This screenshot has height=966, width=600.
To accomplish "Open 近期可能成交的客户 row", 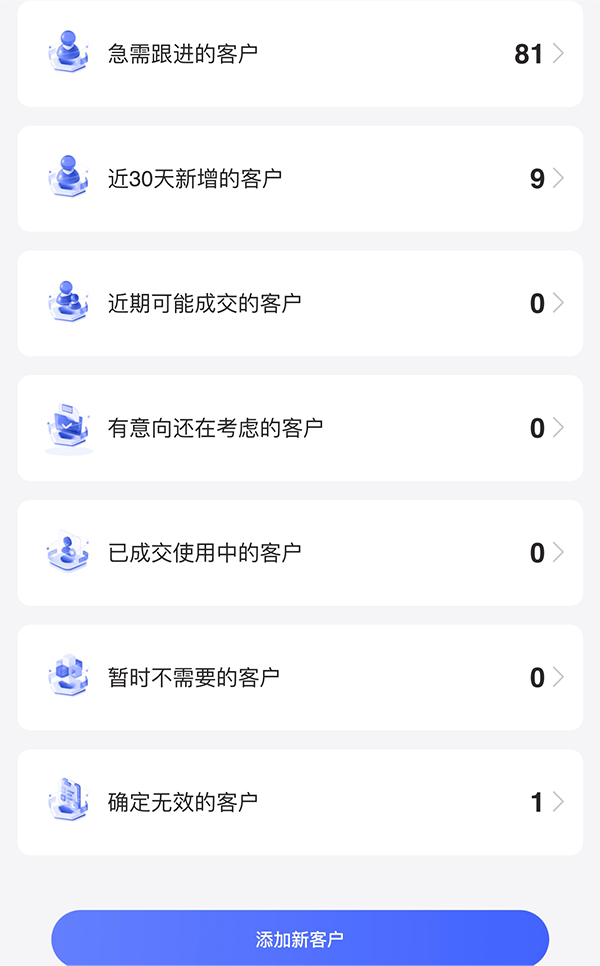I will coord(300,303).
